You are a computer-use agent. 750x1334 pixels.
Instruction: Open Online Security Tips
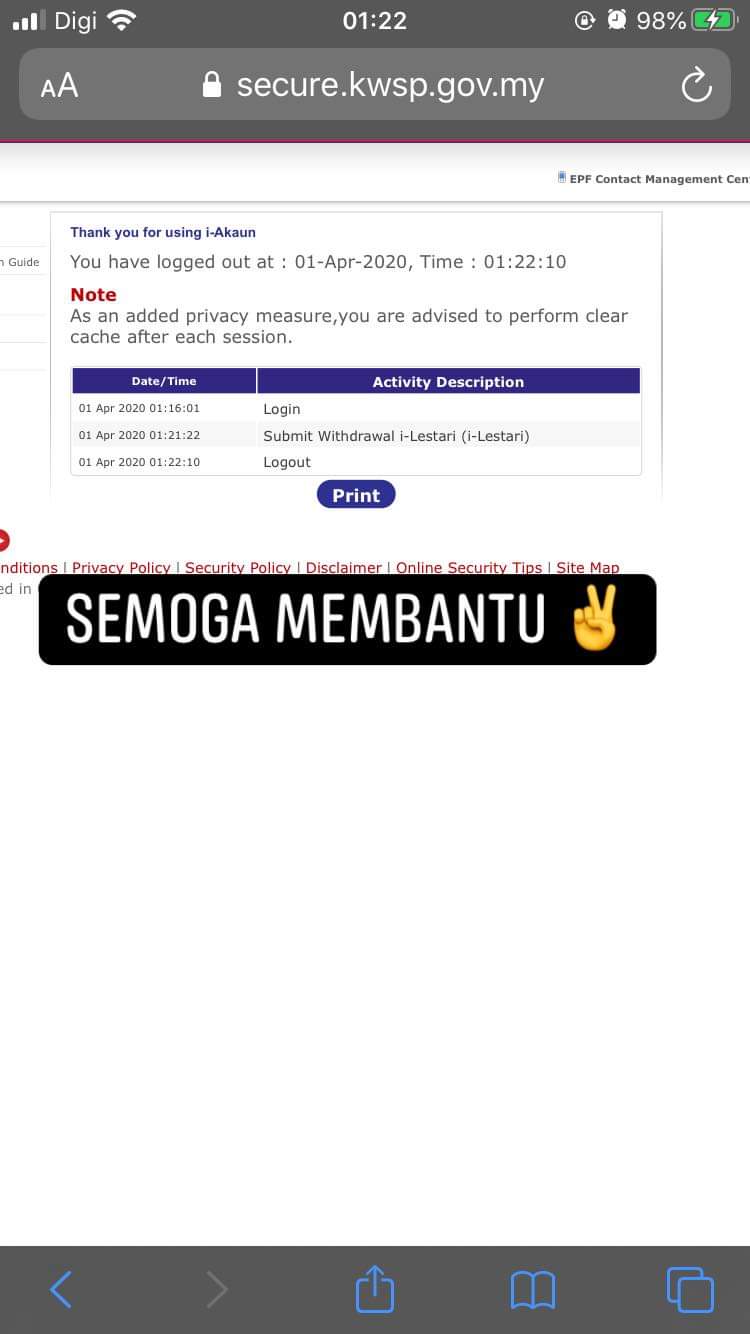point(469,567)
